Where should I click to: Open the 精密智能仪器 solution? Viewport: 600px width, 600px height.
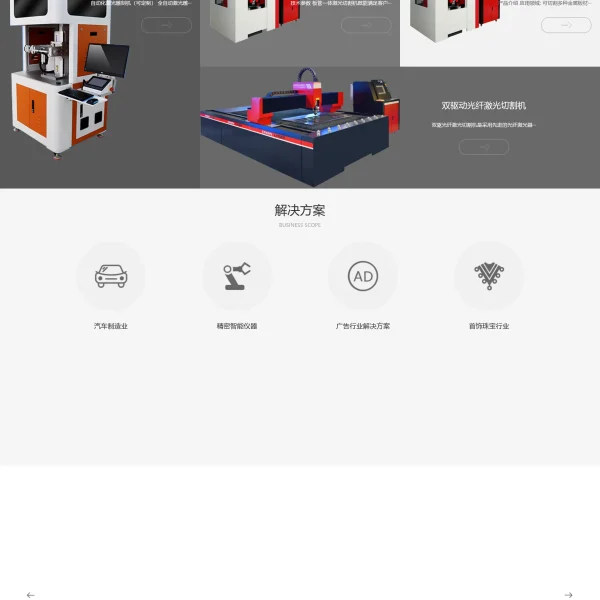coord(237,277)
